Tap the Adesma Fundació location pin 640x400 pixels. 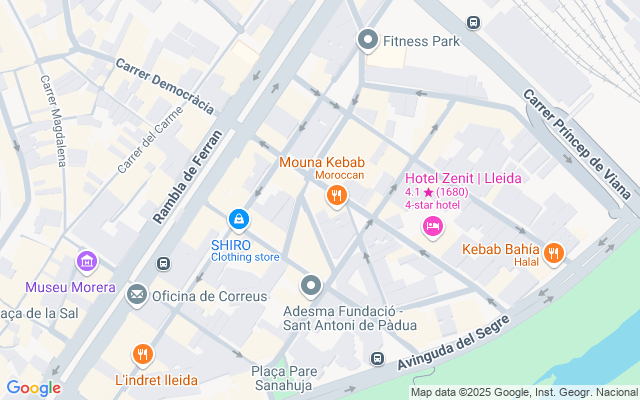click(311, 286)
